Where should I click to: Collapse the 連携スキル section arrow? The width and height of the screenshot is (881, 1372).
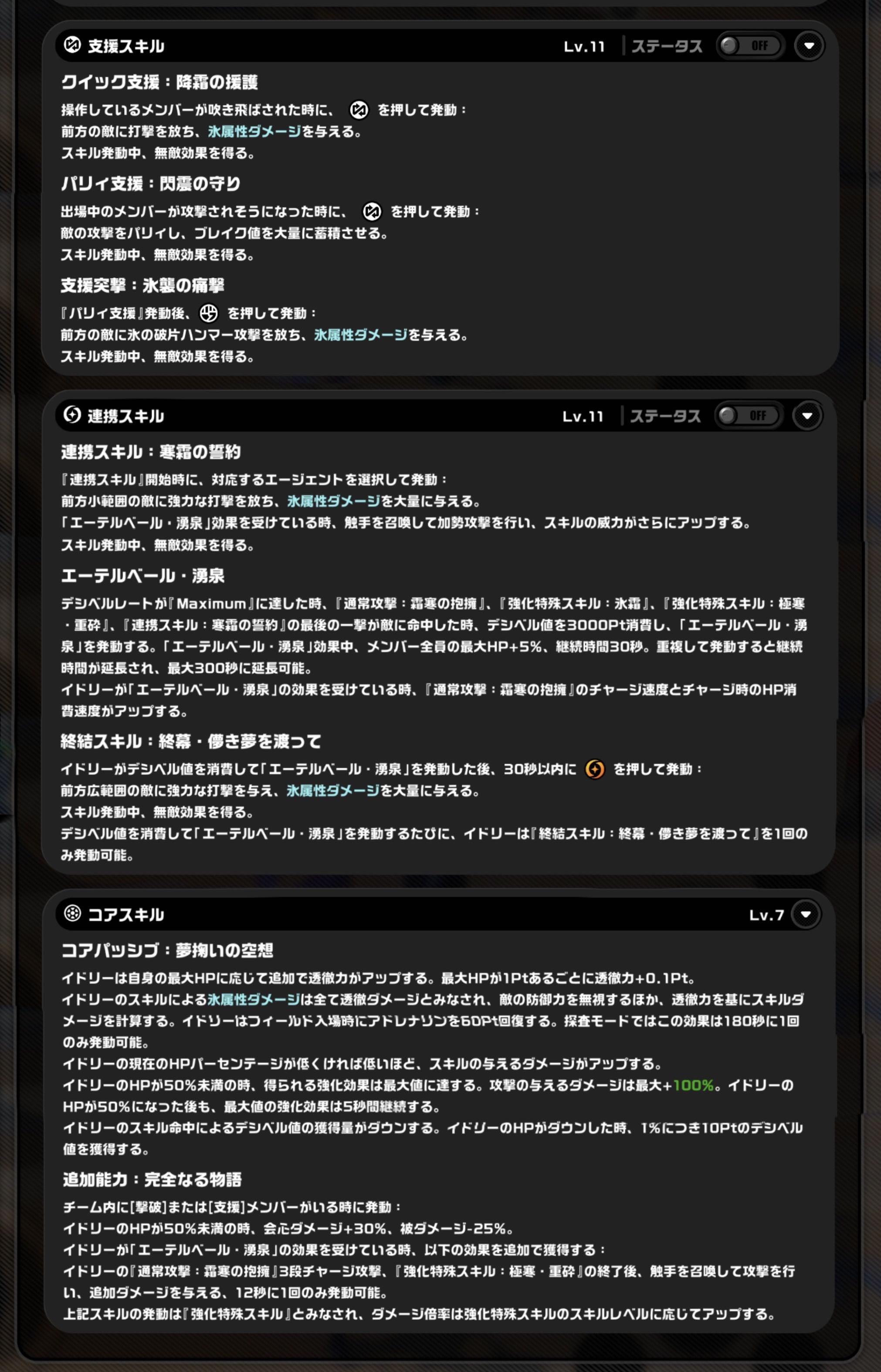tap(807, 416)
